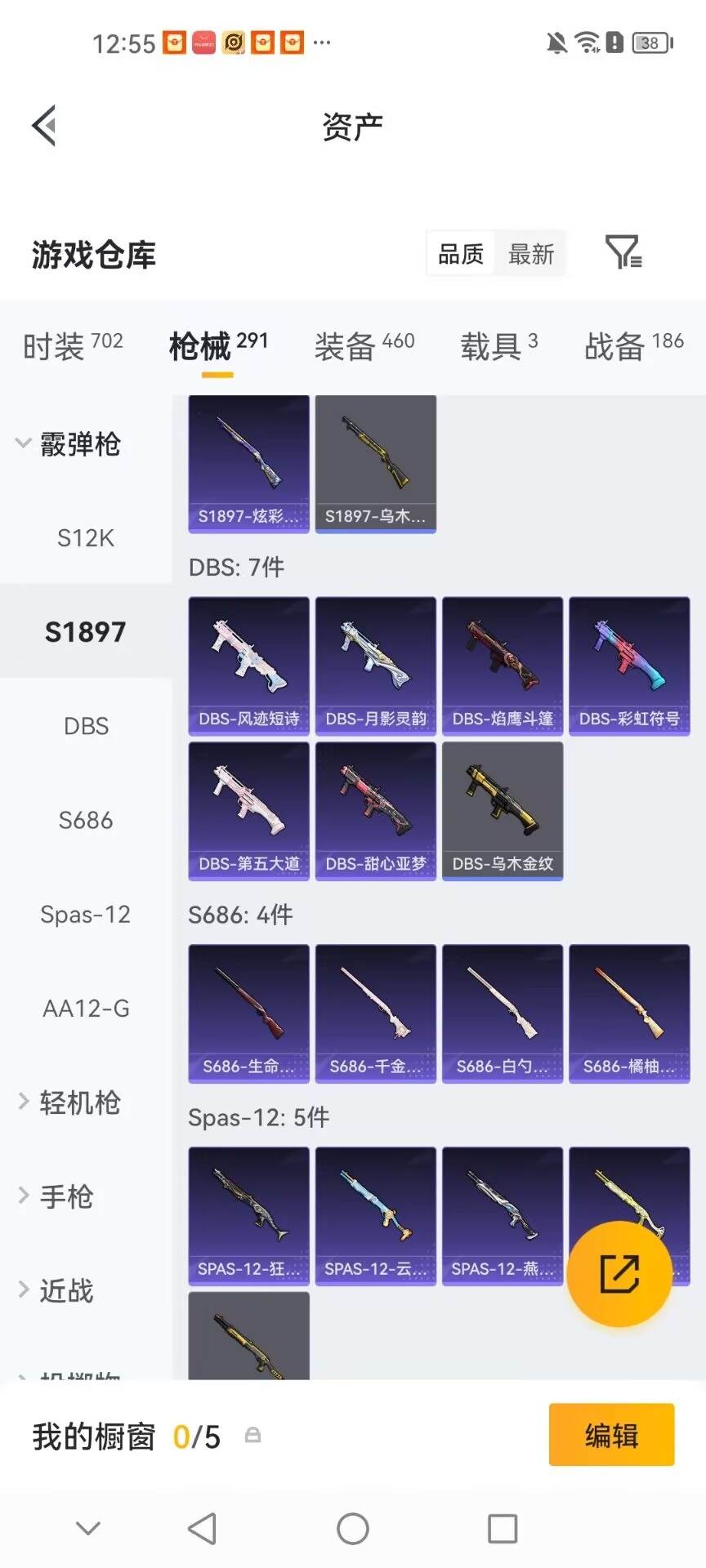The width and height of the screenshot is (706, 1568).
Task: Switch to the 时装 tab
Action: (73, 345)
